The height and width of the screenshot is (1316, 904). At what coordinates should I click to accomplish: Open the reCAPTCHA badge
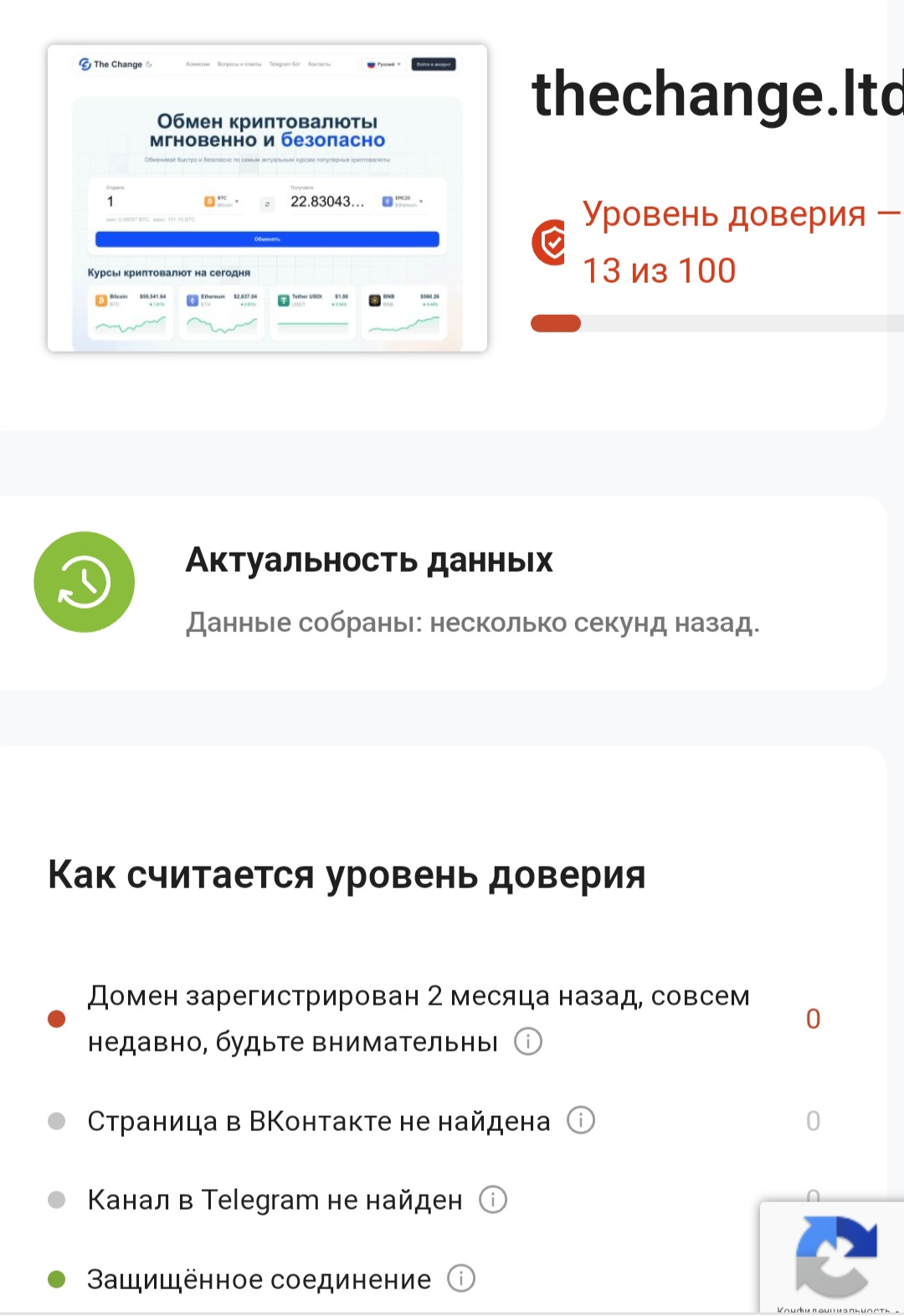coord(834,1257)
